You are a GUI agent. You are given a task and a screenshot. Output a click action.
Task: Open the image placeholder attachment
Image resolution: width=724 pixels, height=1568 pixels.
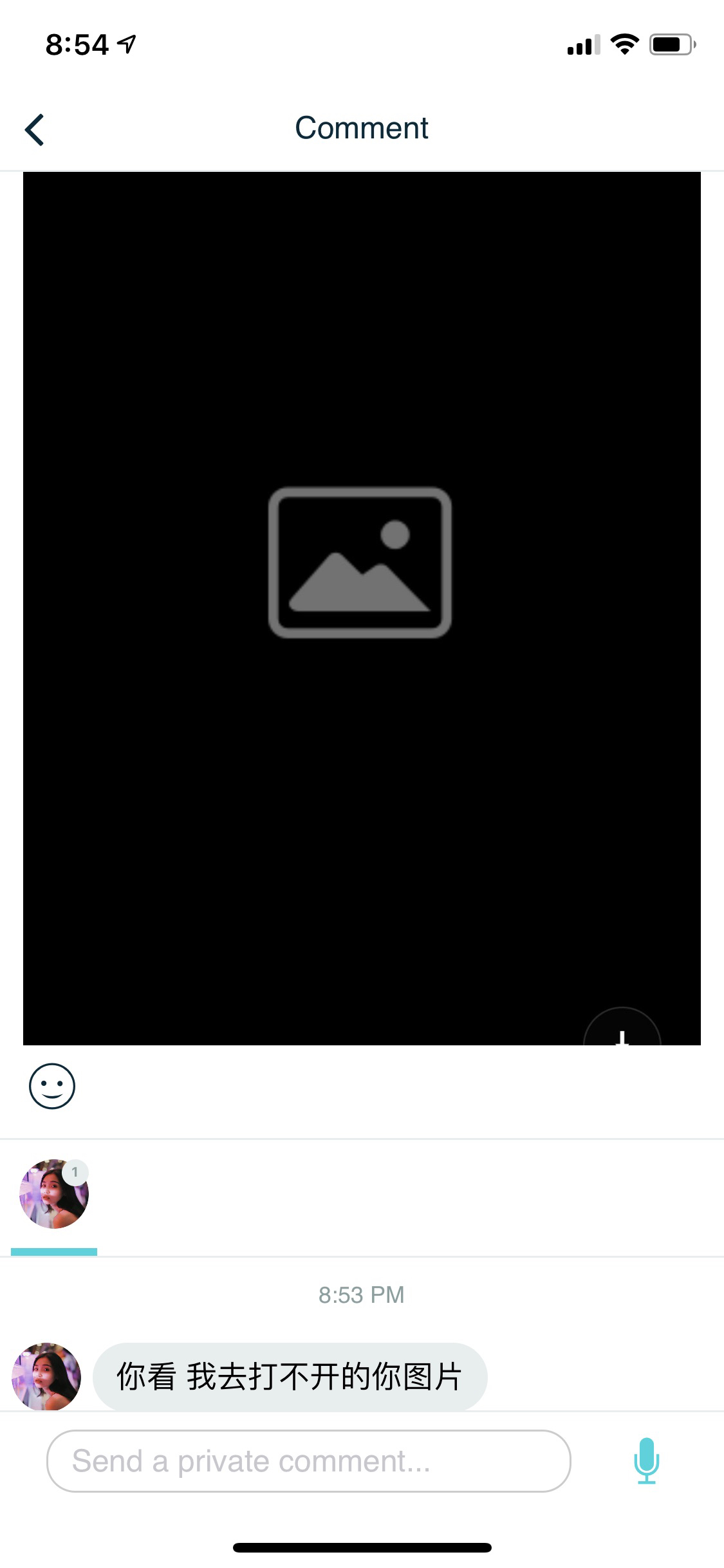coord(360,563)
